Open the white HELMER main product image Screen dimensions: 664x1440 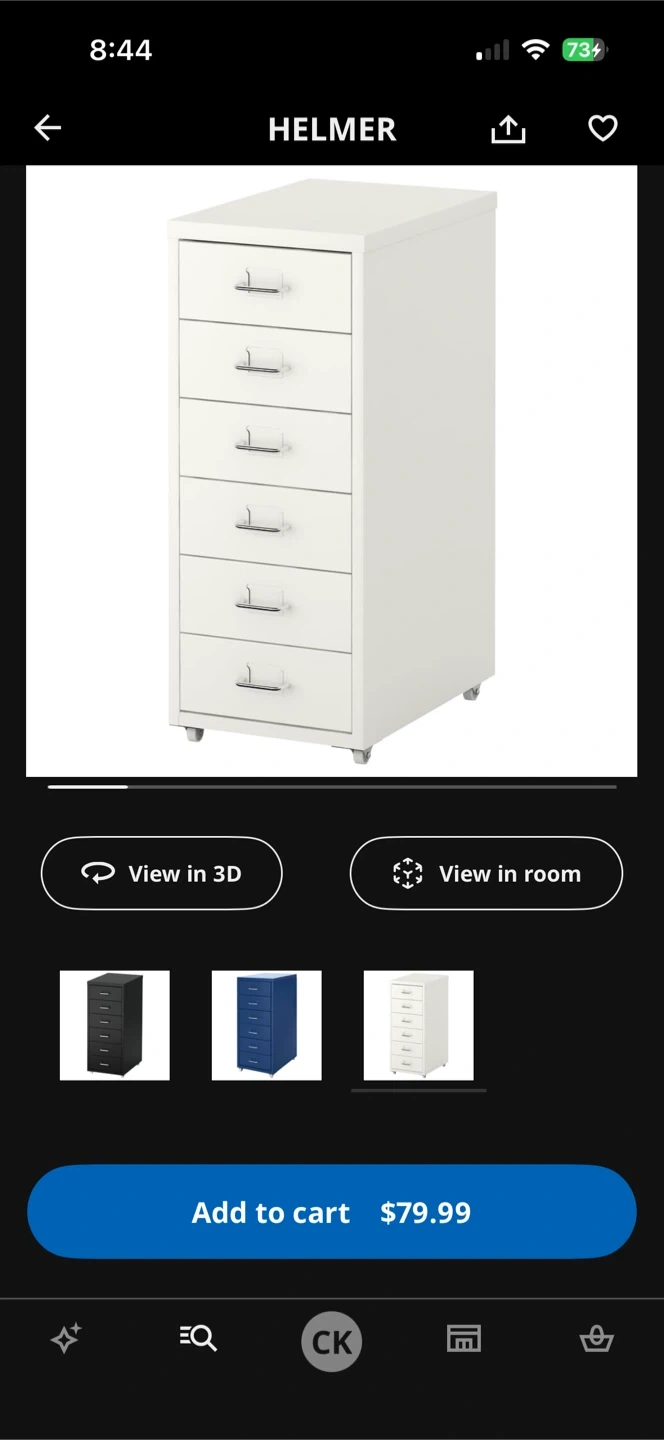click(331, 470)
